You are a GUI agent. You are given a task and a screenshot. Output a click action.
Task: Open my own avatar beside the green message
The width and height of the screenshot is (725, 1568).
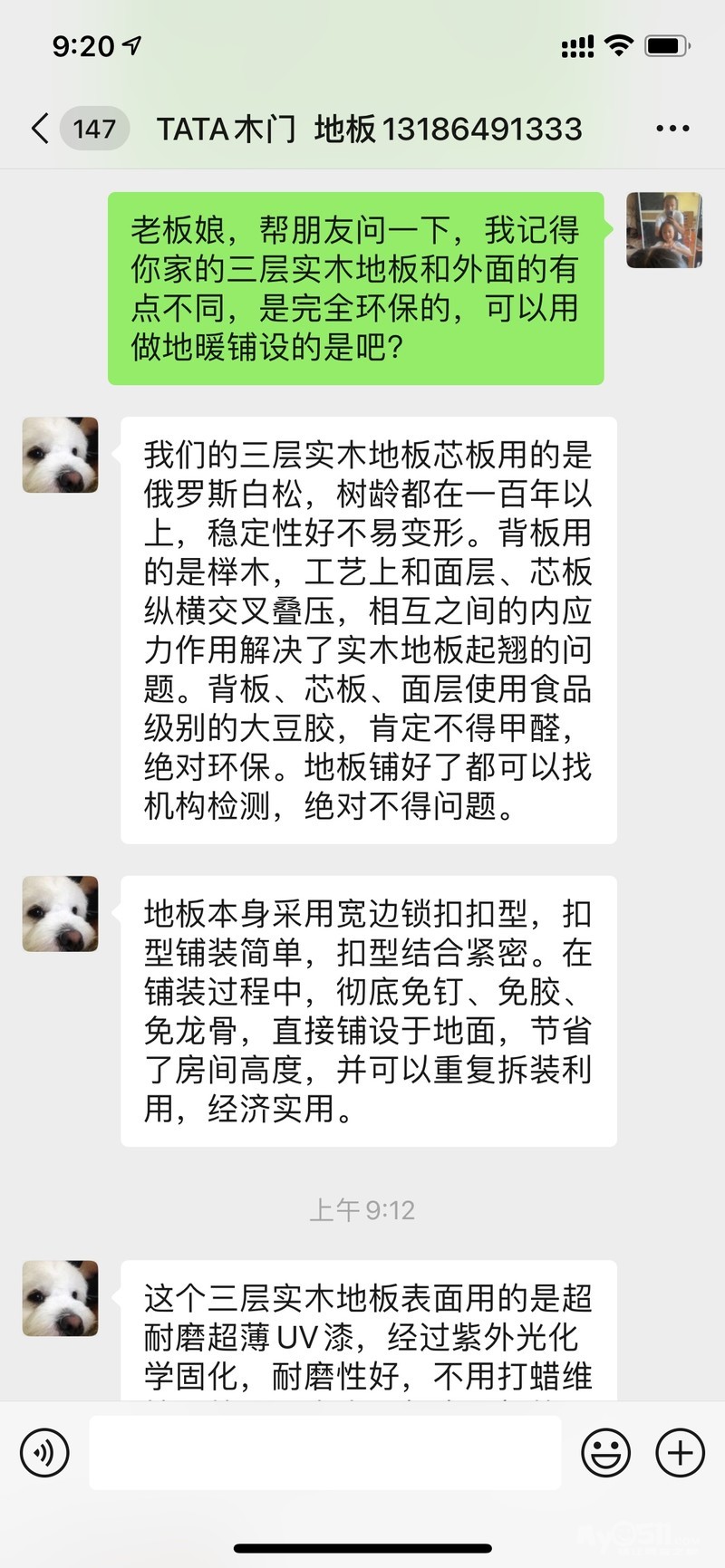[x=664, y=230]
